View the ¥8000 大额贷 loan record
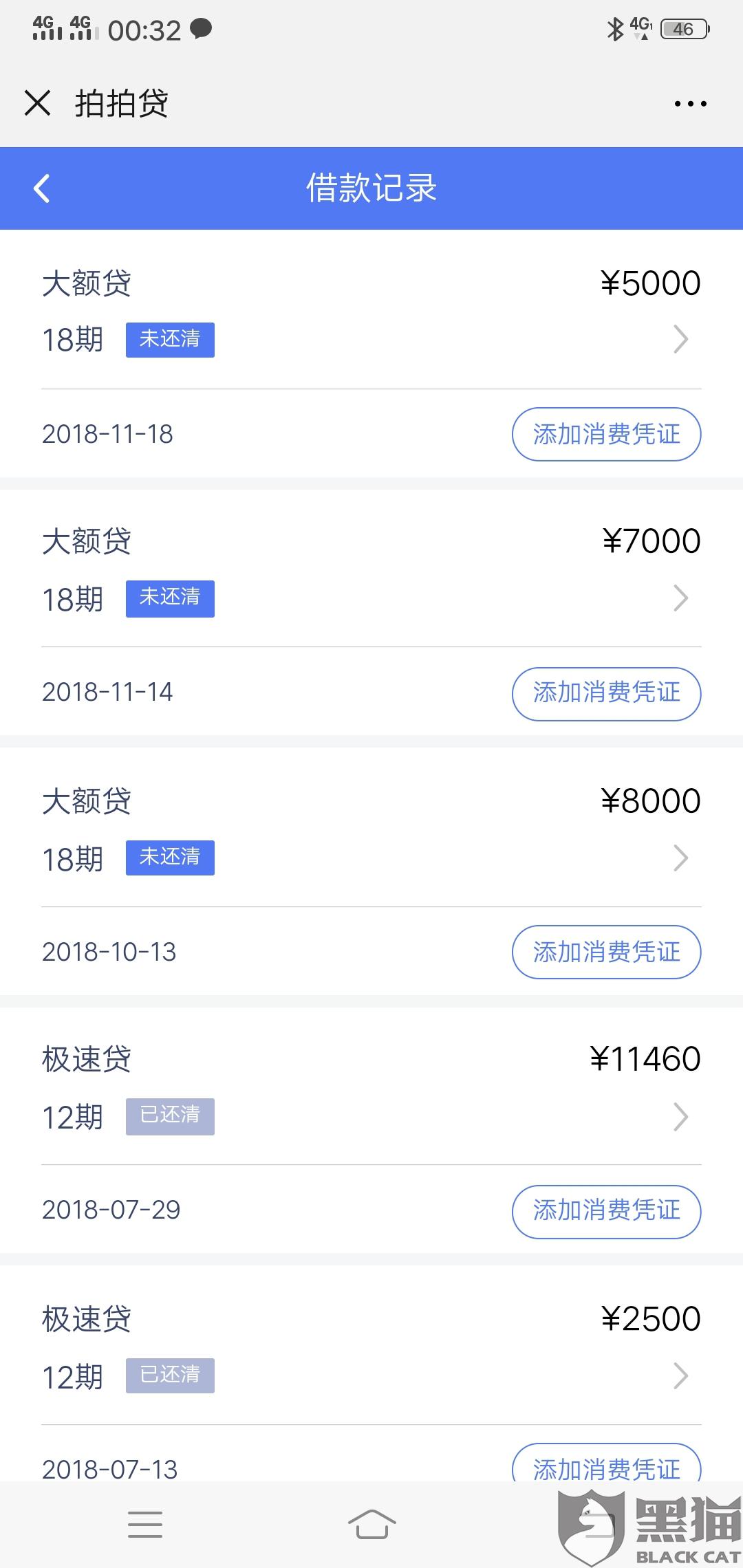 (371, 829)
